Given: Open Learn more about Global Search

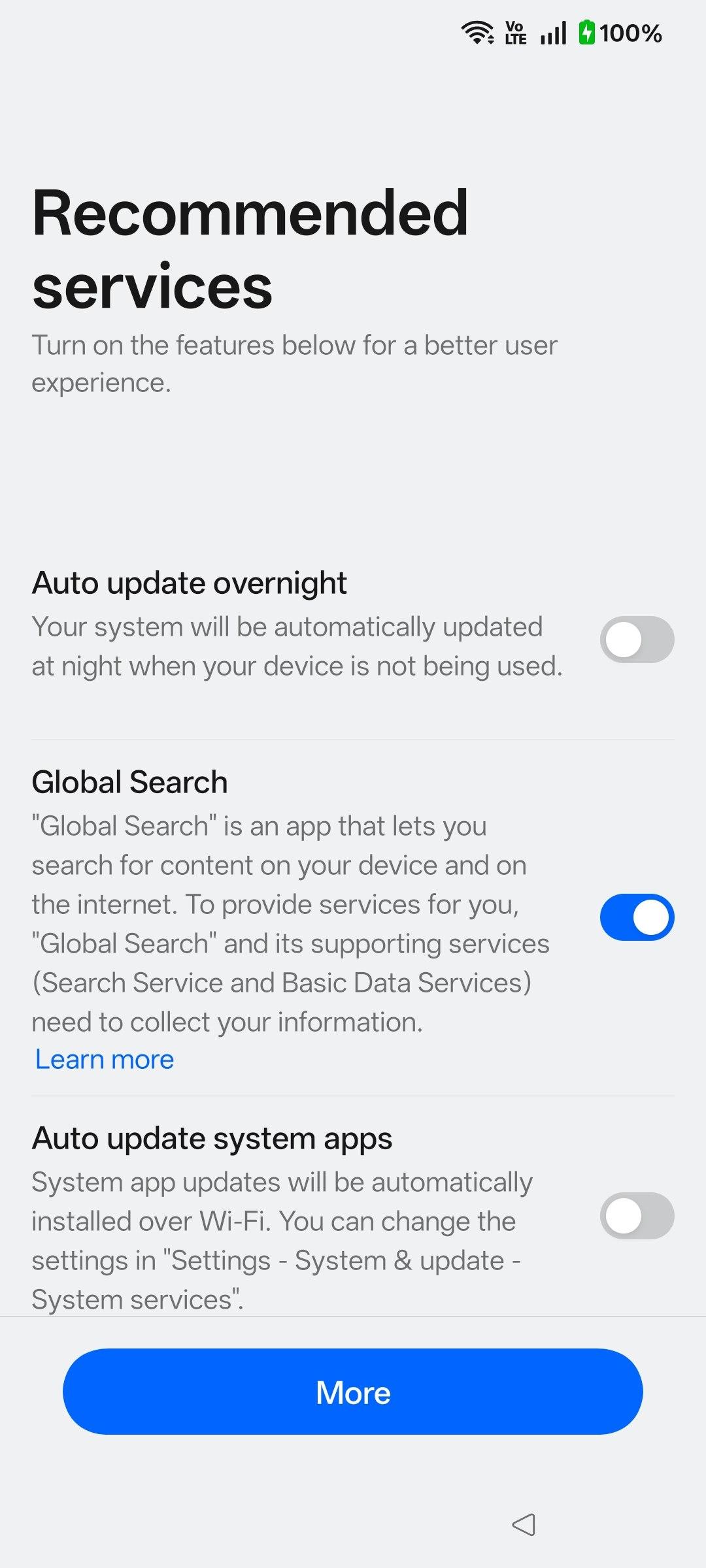Looking at the screenshot, I should 105,1059.
